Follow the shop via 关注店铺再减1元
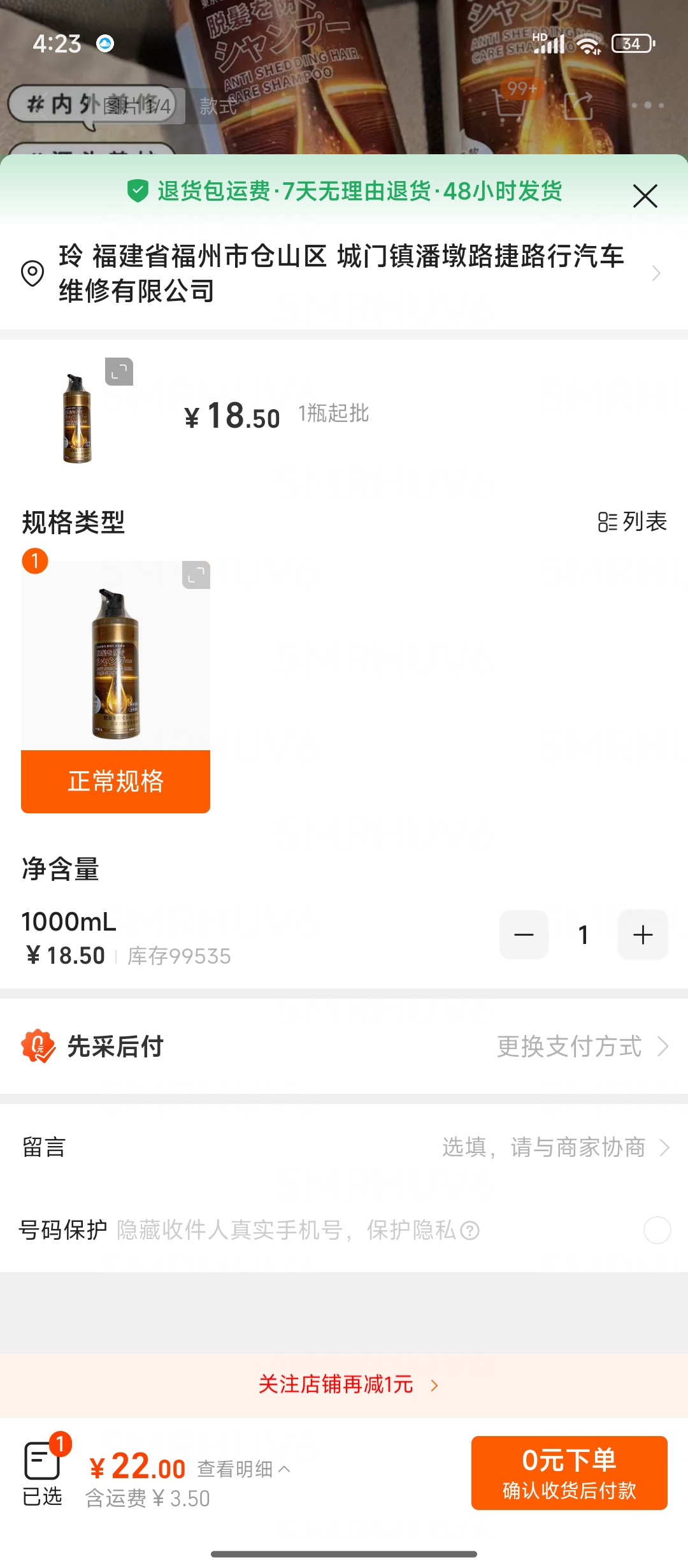 tap(347, 1384)
